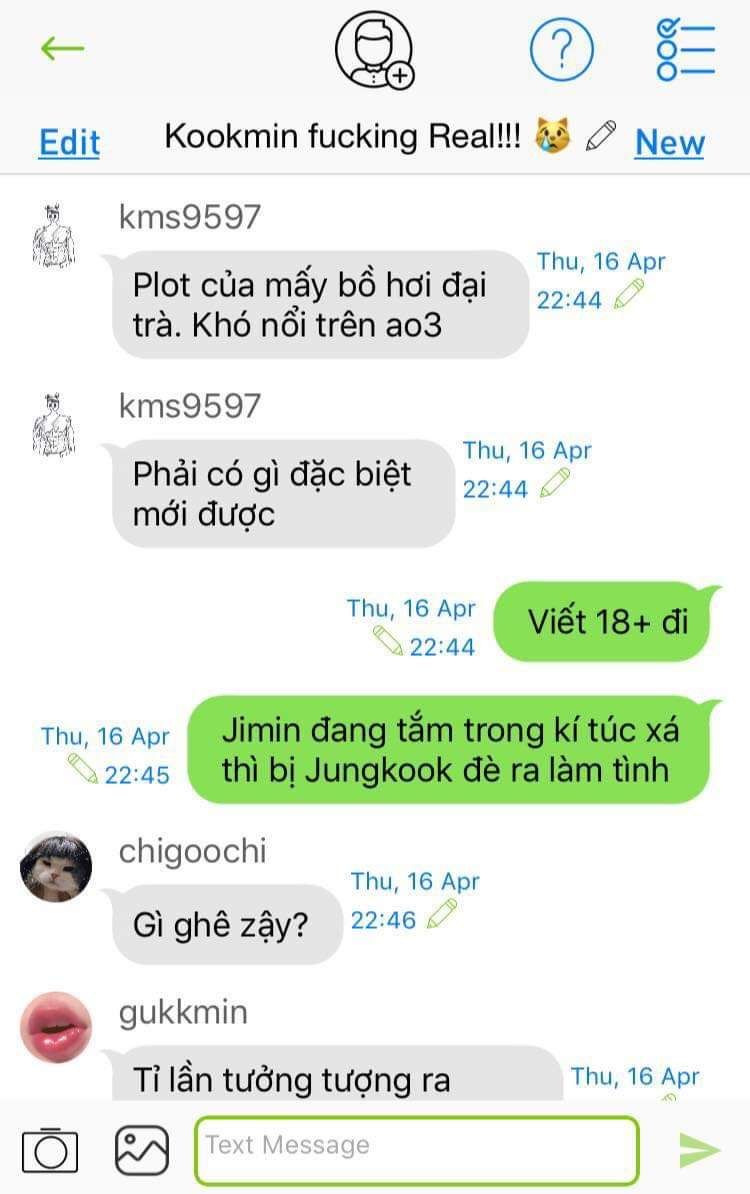Change the avatar of gukkmin
The height and width of the screenshot is (1194, 750).
[56, 1027]
